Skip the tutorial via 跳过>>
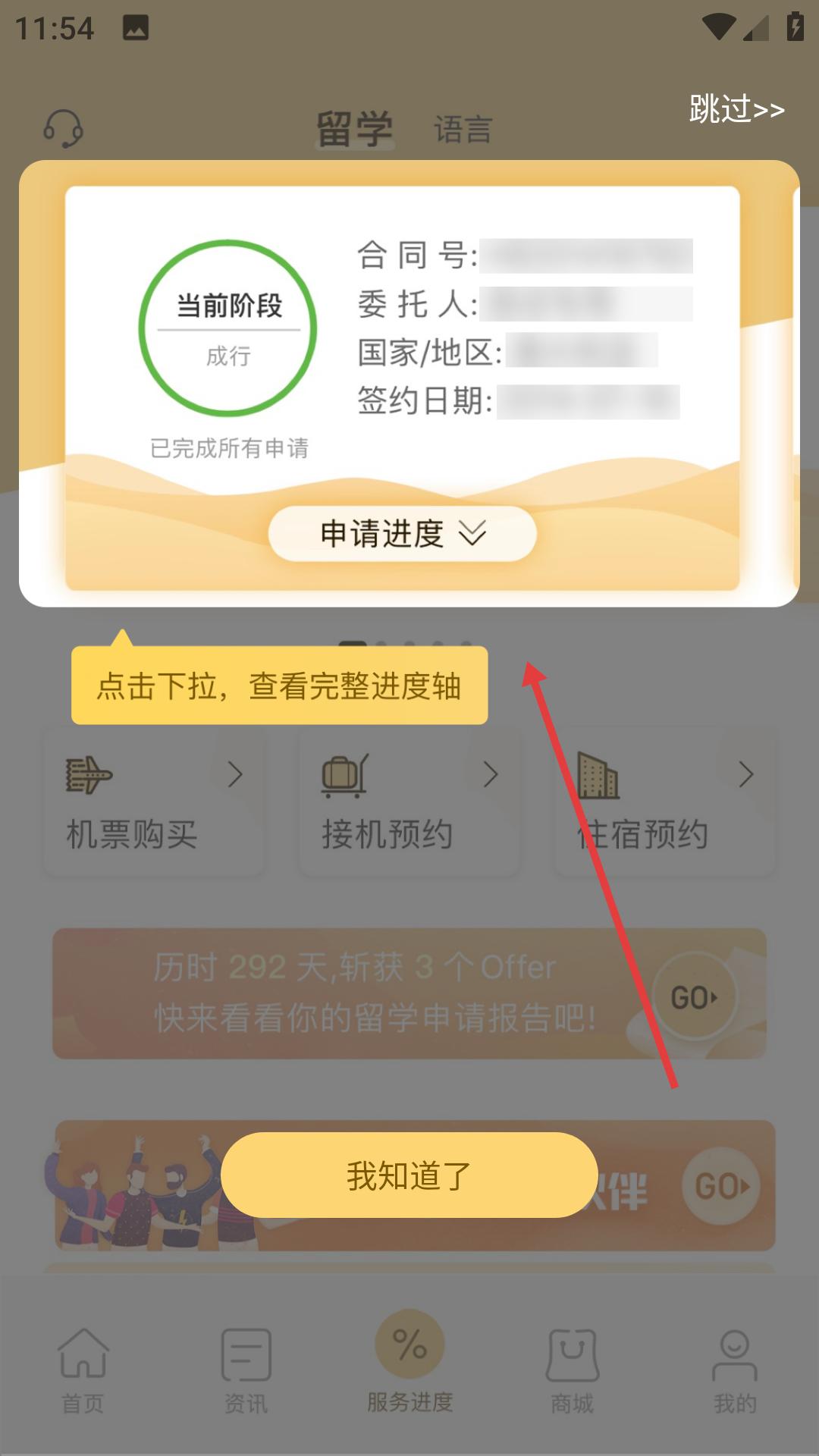The image size is (819, 1456). tap(736, 109)
